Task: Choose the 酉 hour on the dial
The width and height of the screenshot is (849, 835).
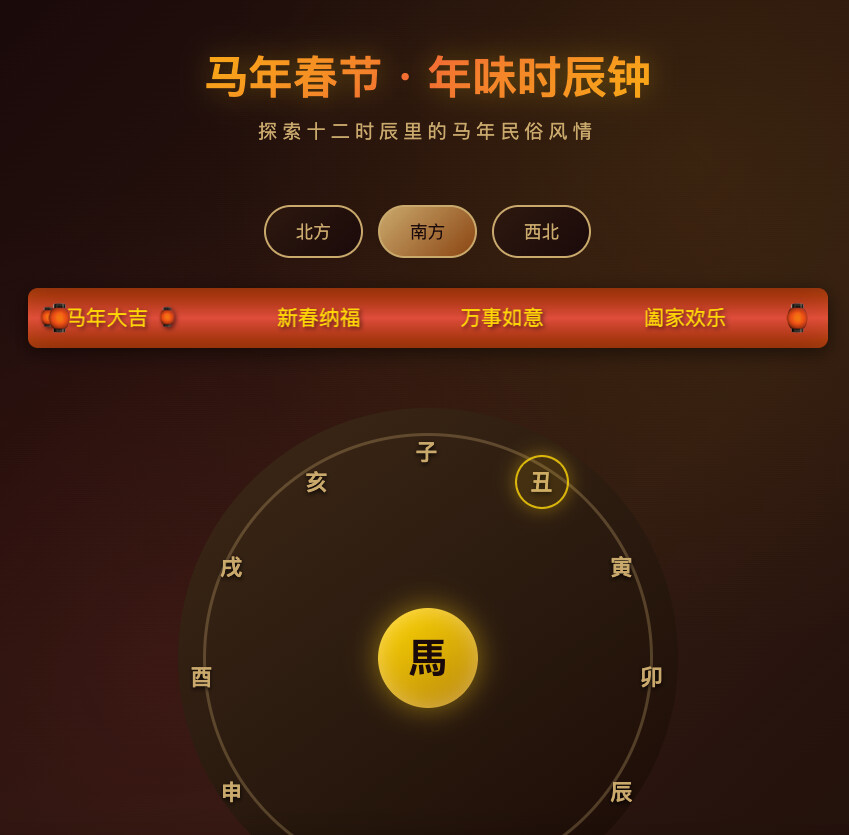Action: 202,678
